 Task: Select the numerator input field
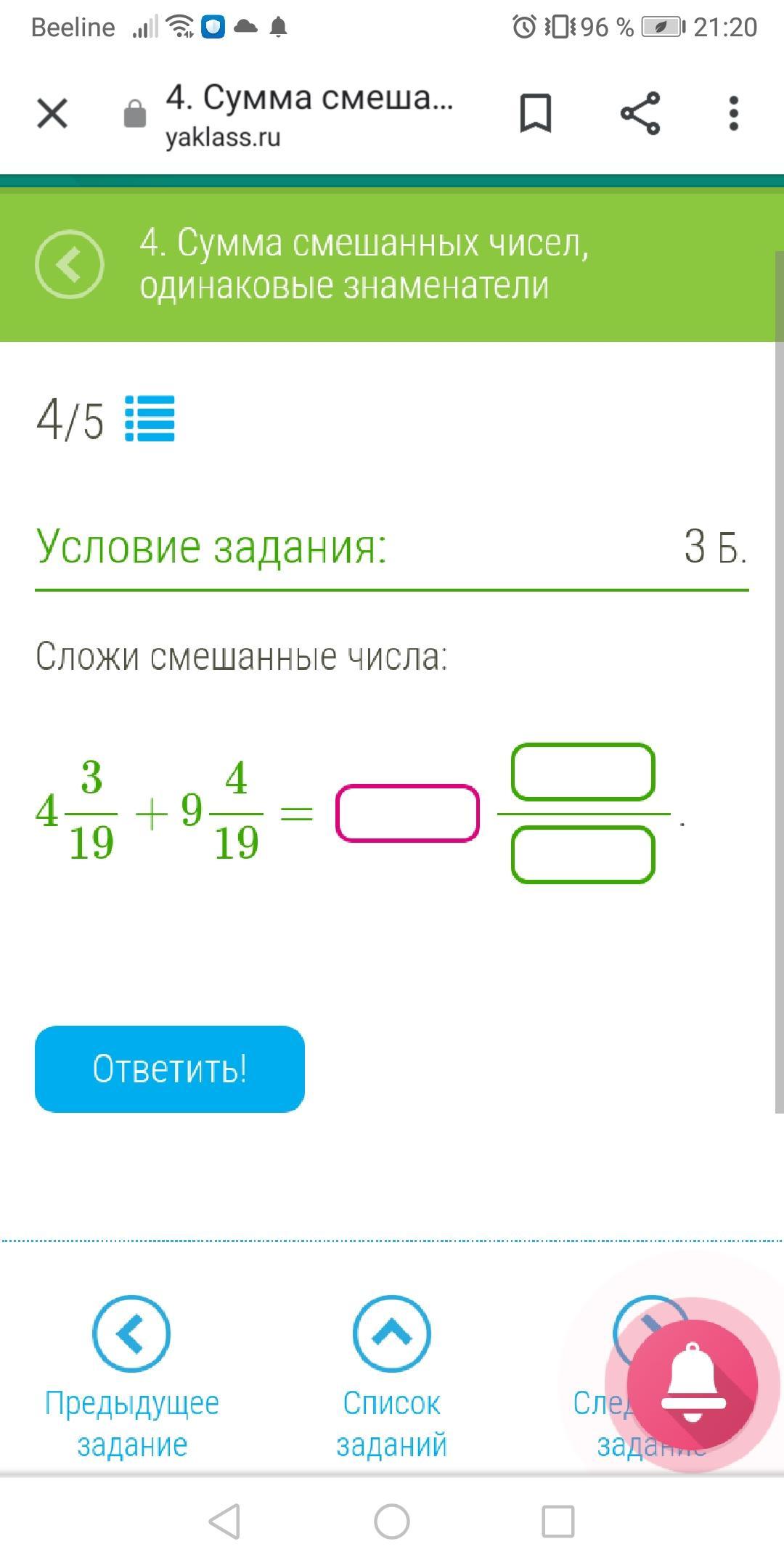[583, 772]
